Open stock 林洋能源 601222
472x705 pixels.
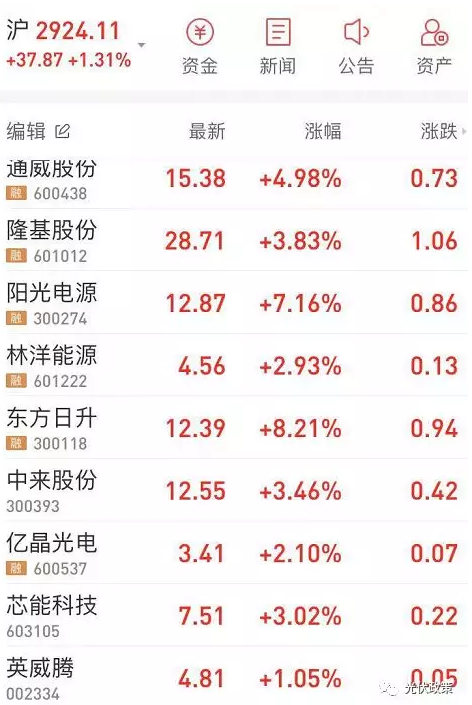tap(234, 366)
